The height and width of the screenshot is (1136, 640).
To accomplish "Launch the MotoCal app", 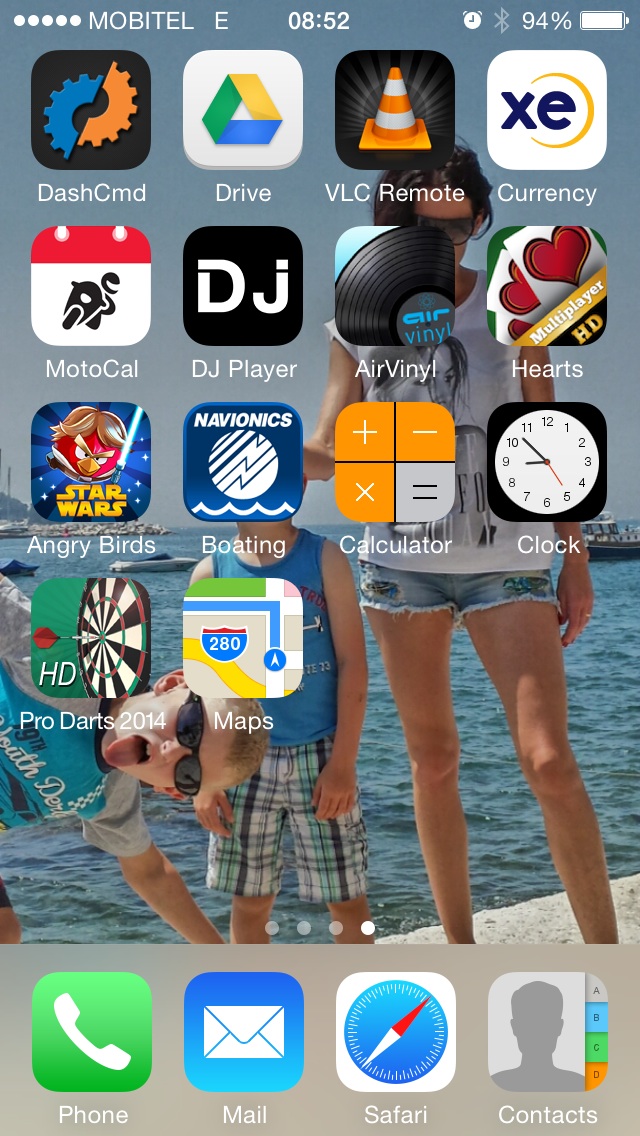I will (91, 286).
